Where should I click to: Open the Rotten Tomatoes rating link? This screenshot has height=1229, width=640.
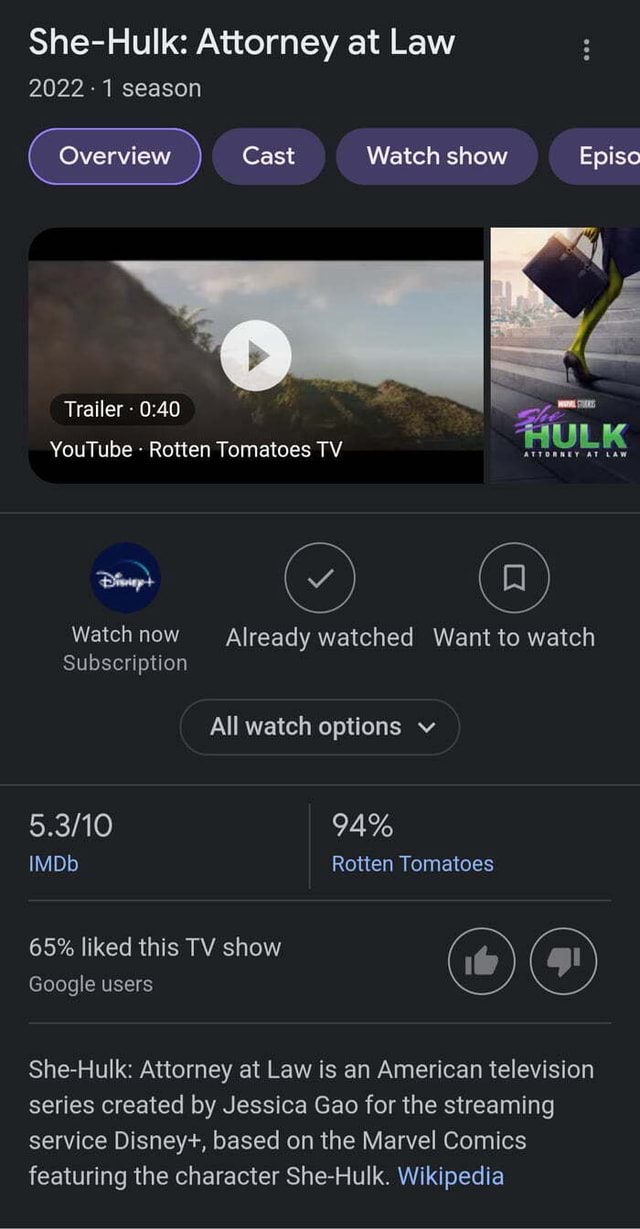coord(412,864)
